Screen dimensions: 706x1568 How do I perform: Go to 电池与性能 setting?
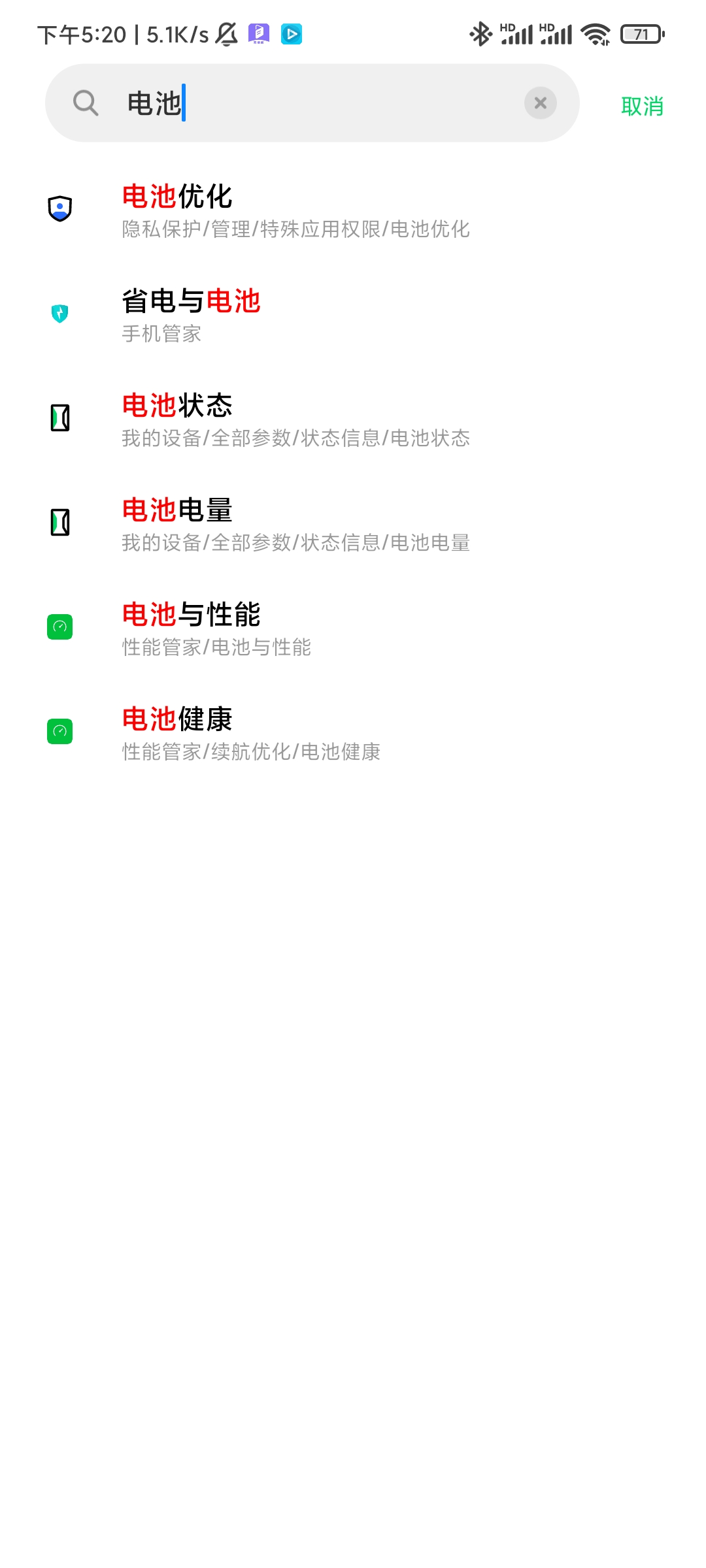(x=353, y=629)
